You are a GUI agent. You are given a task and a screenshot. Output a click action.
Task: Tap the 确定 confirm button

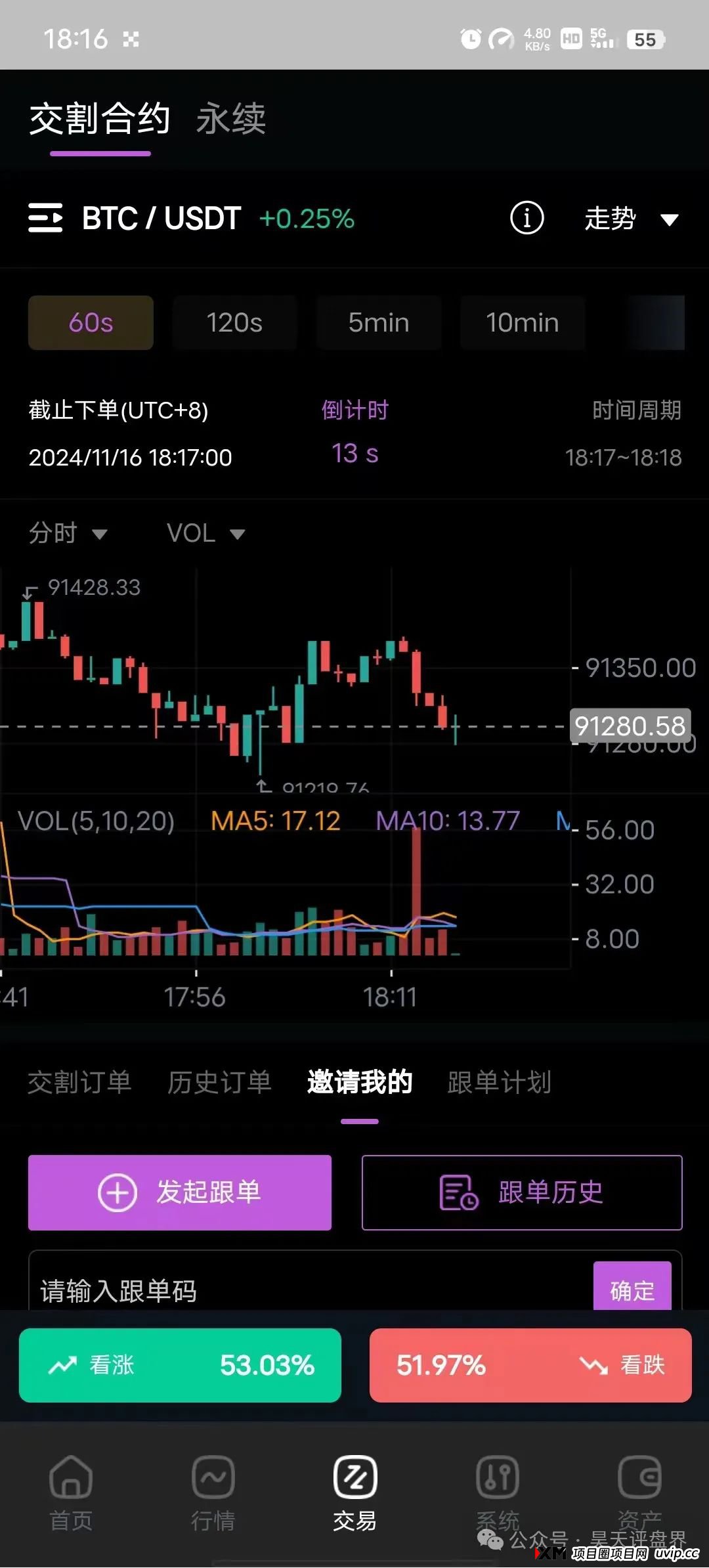point(632,1288)
